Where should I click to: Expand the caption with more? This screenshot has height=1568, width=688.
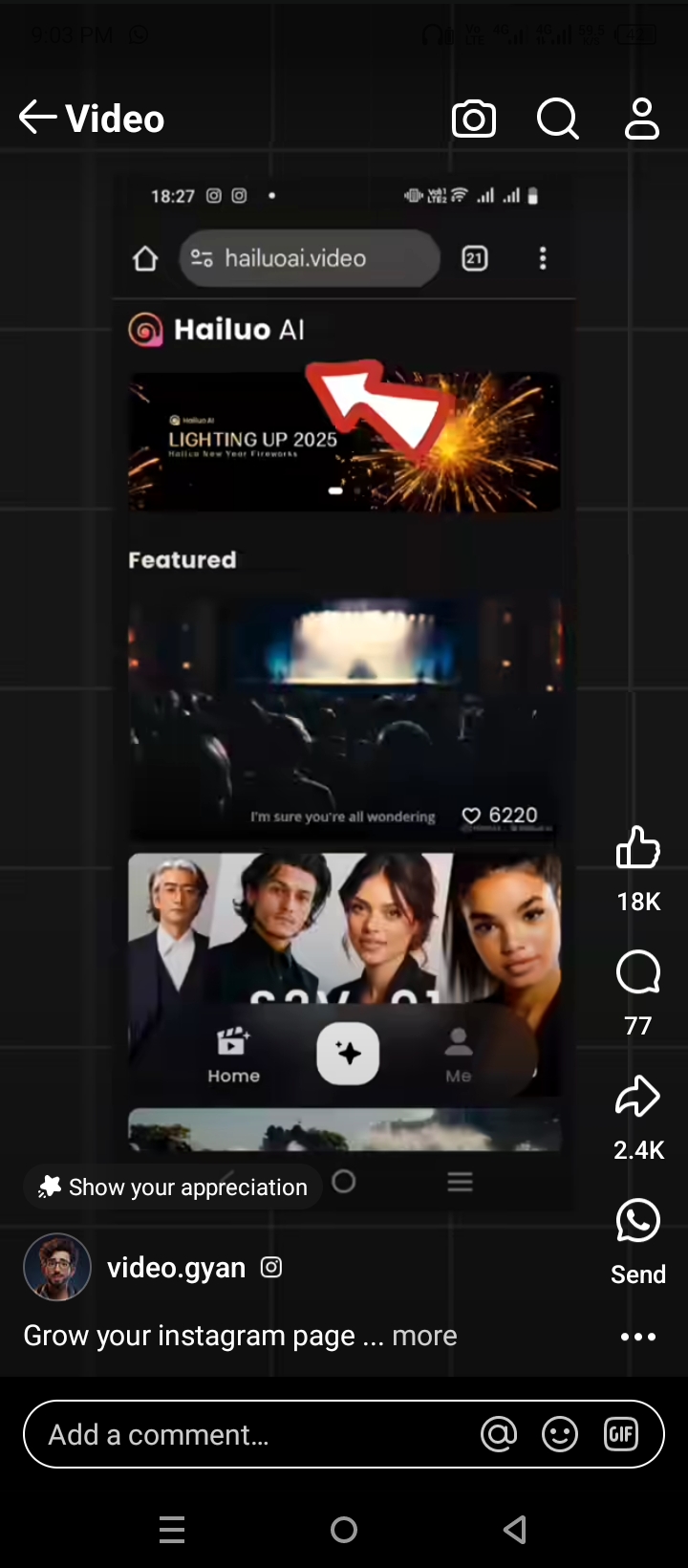[x=424, y=1336]
